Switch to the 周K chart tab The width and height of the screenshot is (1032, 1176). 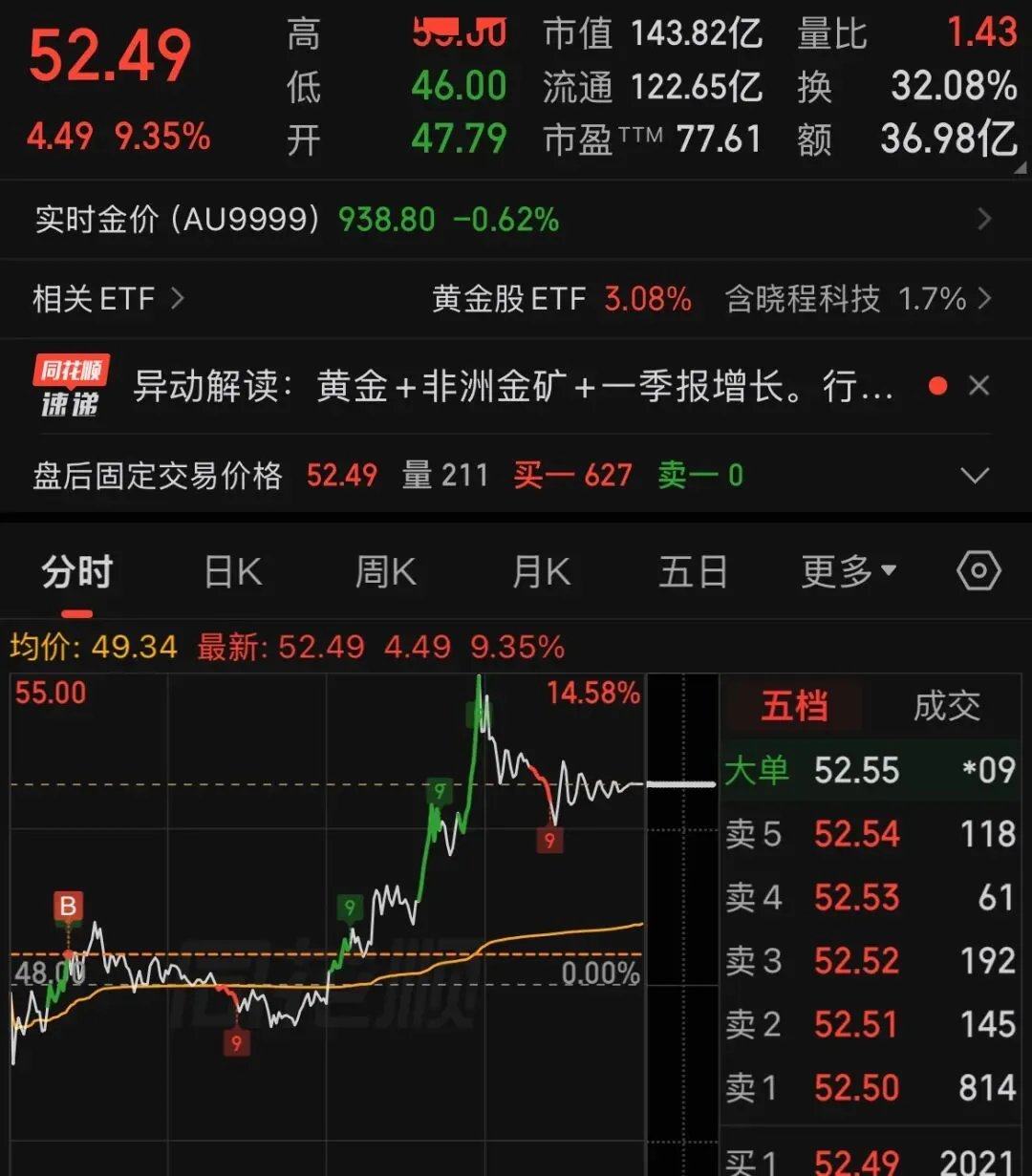[385, 573]
